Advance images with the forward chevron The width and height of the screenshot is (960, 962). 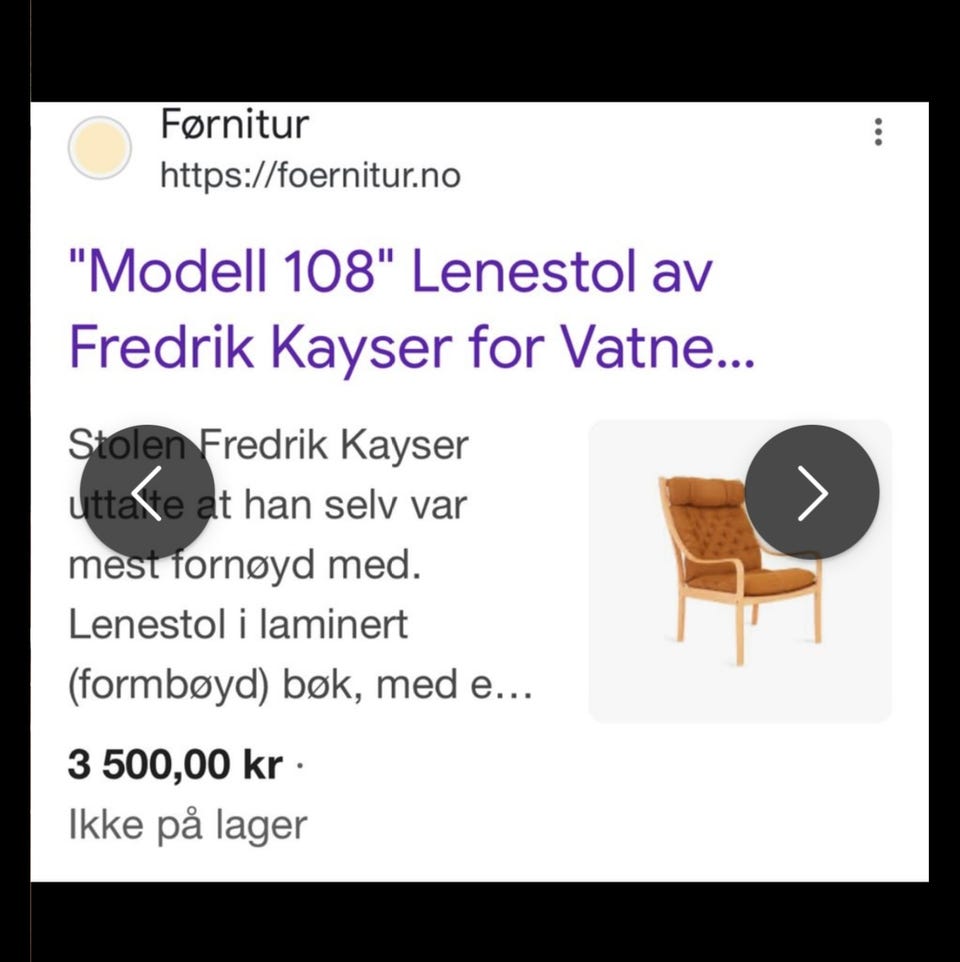[x=812, y=493]
